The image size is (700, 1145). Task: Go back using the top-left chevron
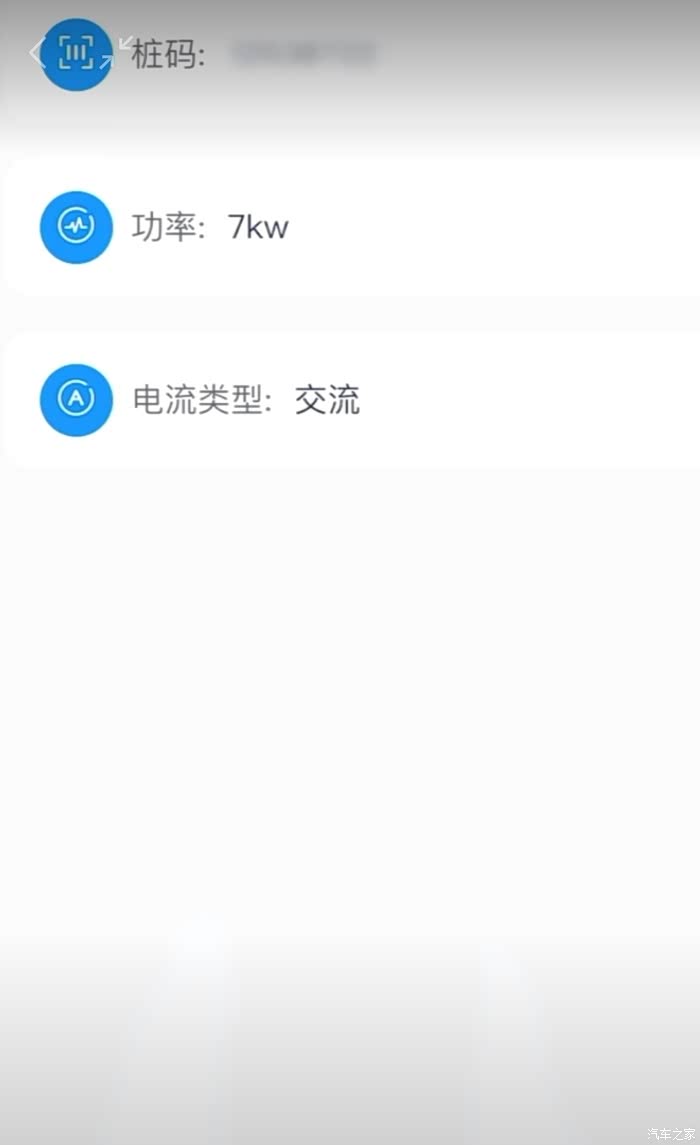[x=37, y=53]
